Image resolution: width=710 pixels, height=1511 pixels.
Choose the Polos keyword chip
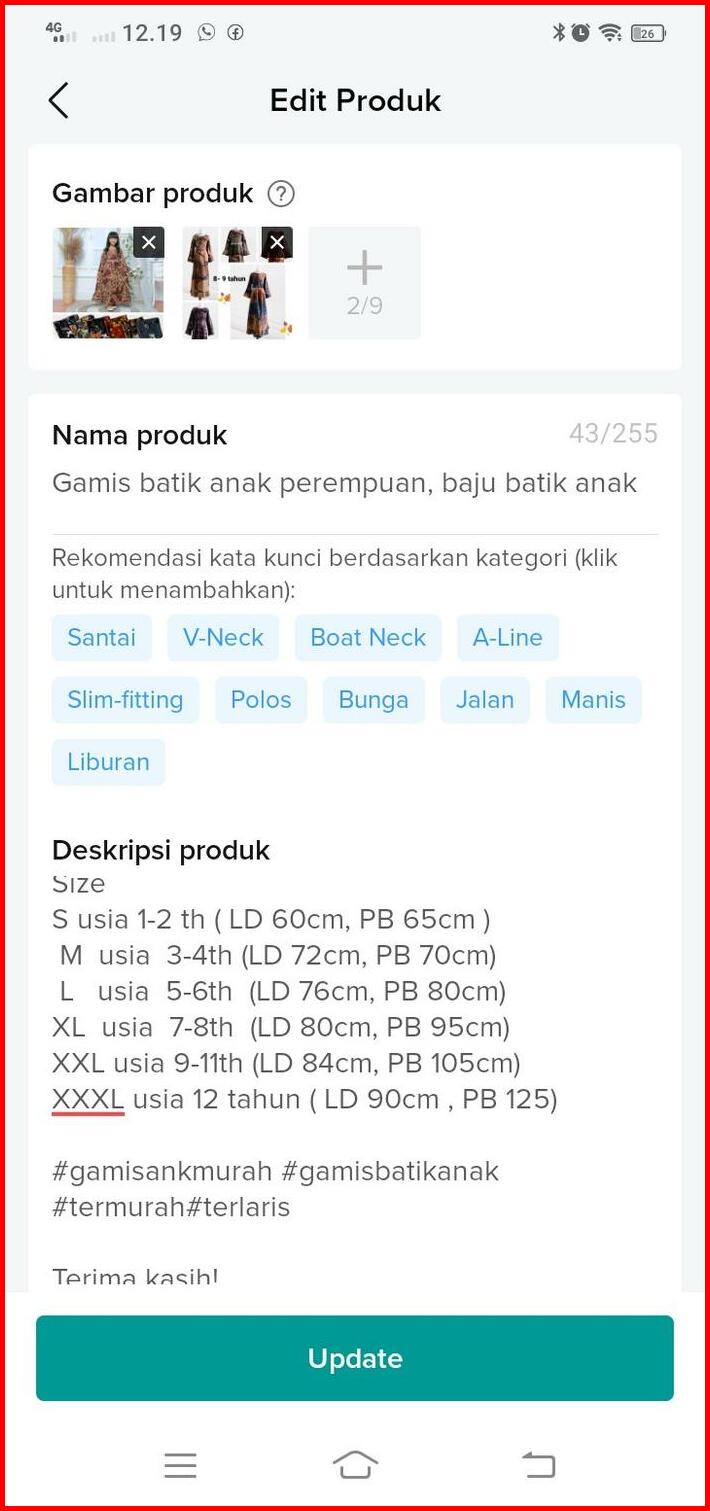261,700
